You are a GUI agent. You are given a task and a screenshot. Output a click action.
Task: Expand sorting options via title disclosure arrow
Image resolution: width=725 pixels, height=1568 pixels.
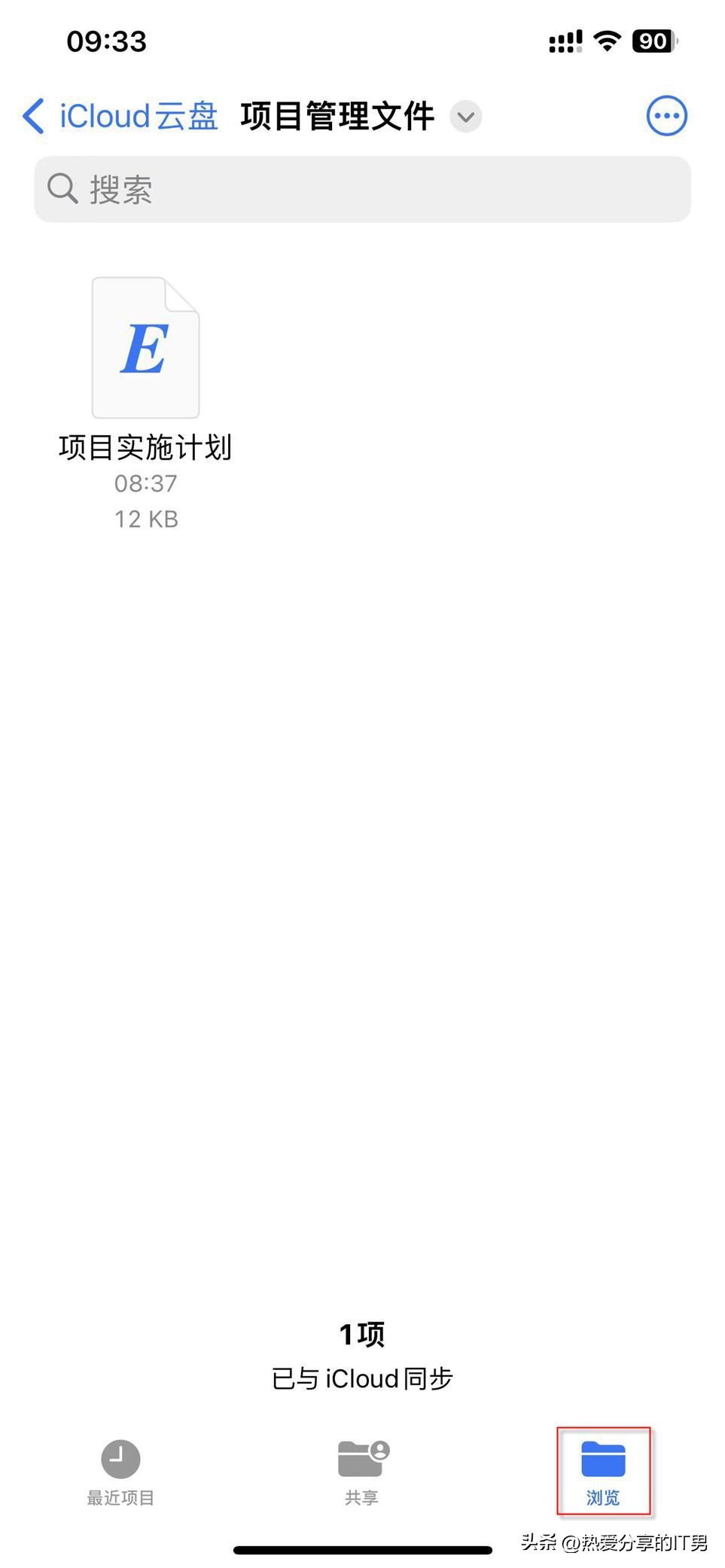click(x=465, y=117)
